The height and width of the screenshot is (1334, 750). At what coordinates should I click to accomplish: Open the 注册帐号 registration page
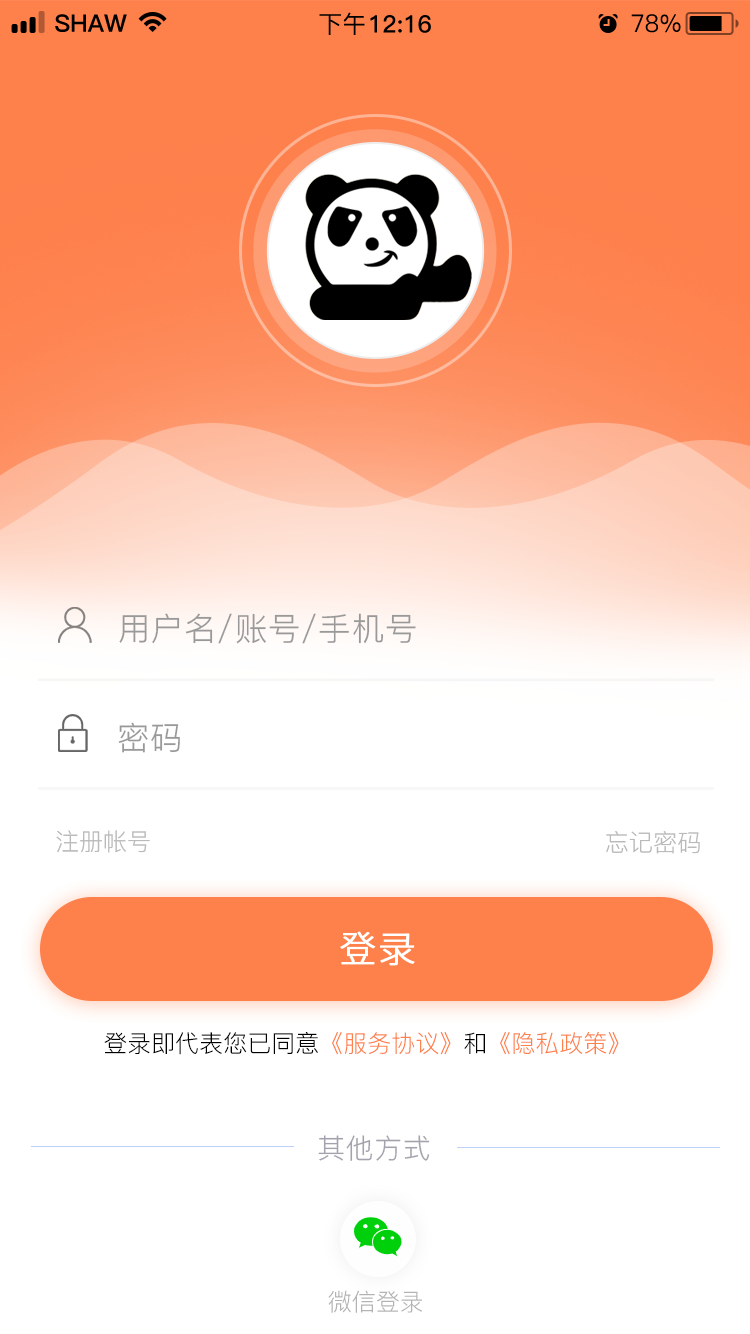[x=101, y=843]
